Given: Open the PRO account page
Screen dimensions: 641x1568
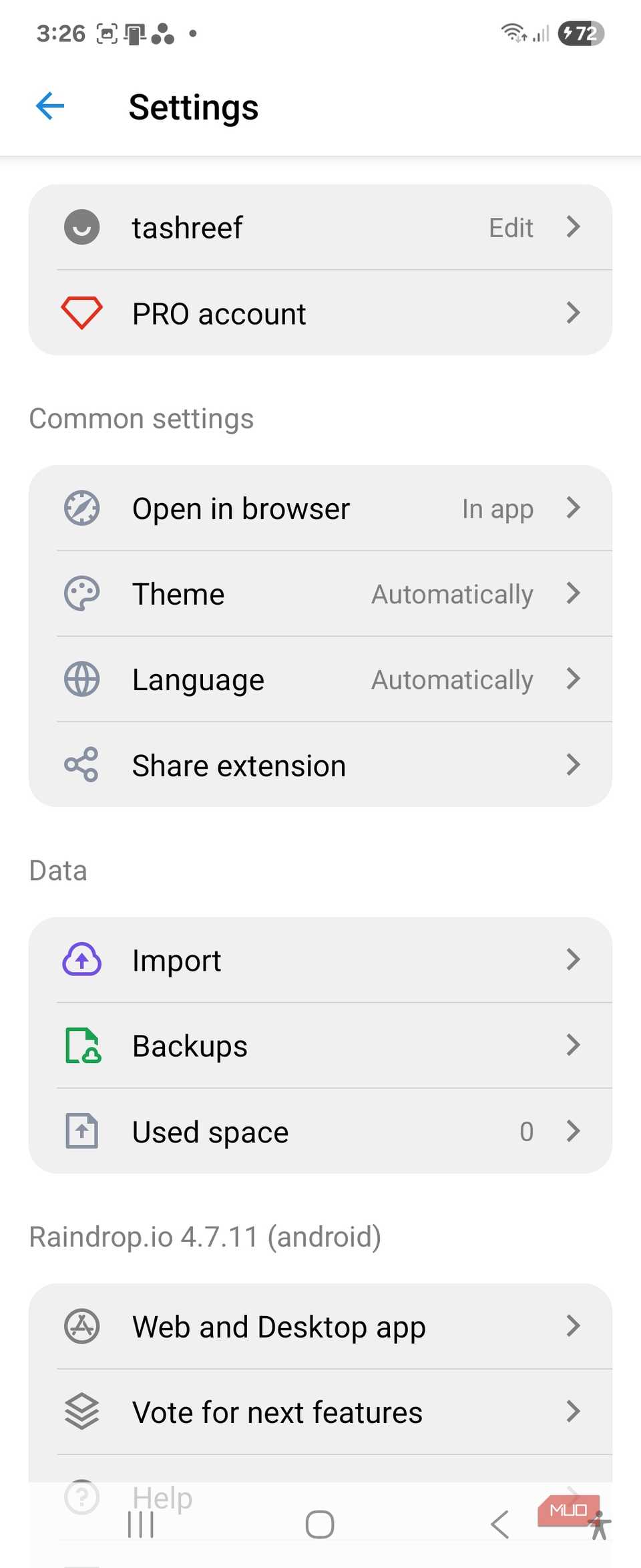Looking at the screenshot, I should point(320,313).
